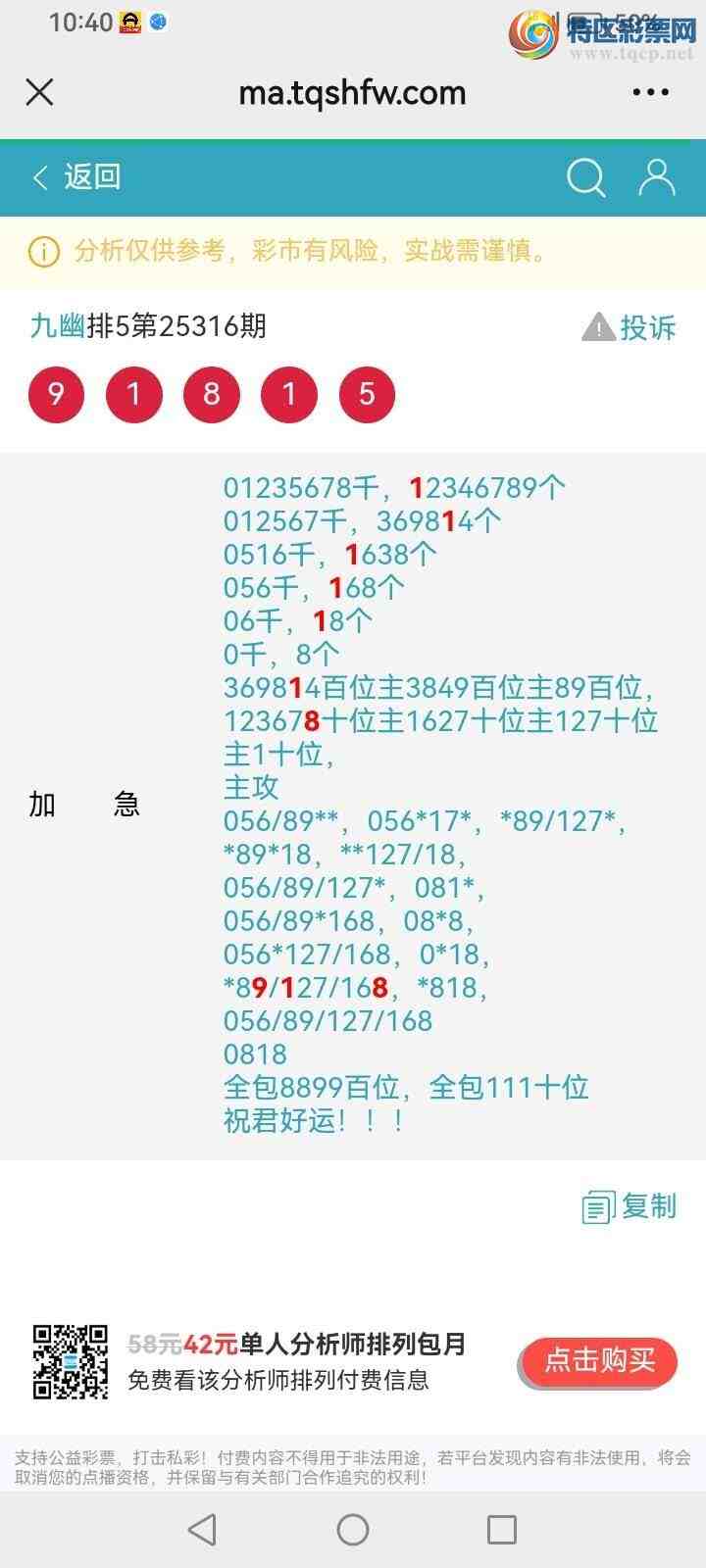Tap the red ball showing number 9
The height and width of the screenshot is (1568, 706).
(56, 394)
